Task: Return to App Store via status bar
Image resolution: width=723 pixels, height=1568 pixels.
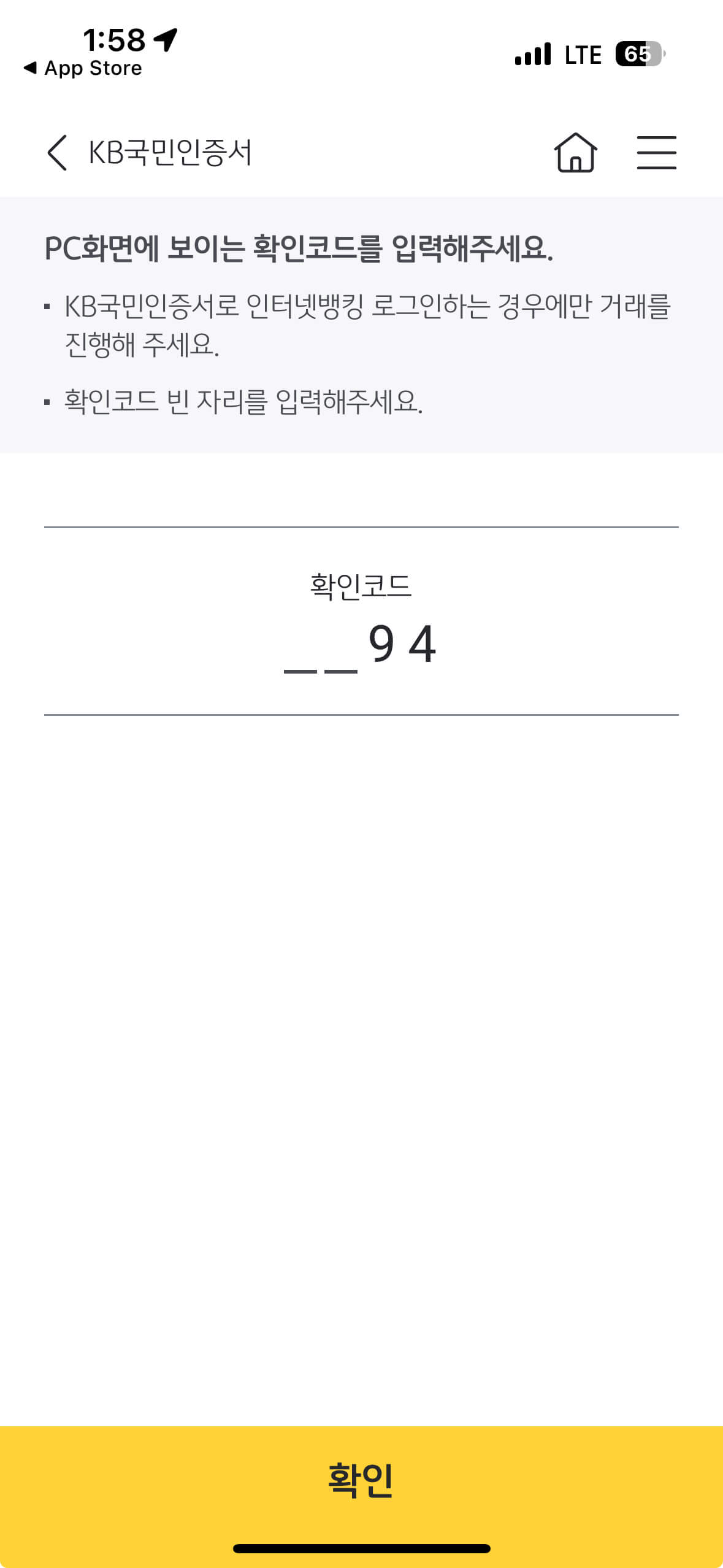Action: 83,68
